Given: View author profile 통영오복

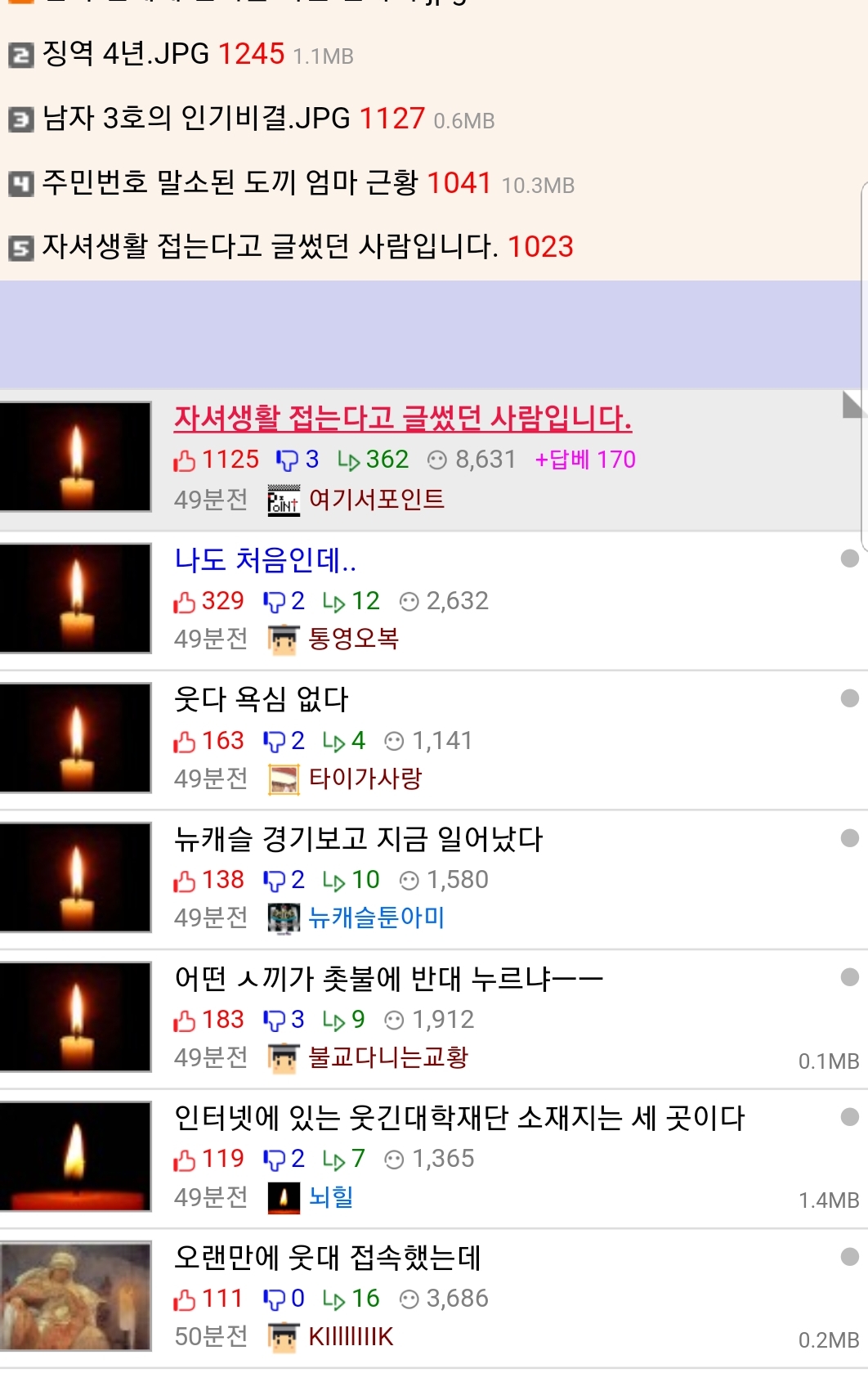Looking at the screenshot, I should tap(353, 639).
